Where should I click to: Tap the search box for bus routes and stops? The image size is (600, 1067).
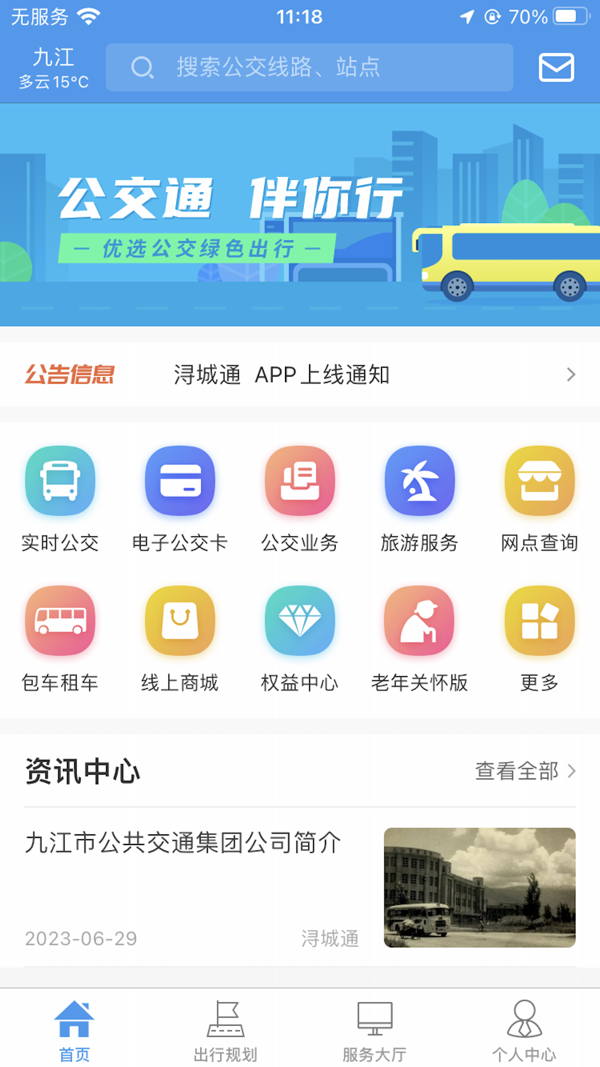click(310, 67)
